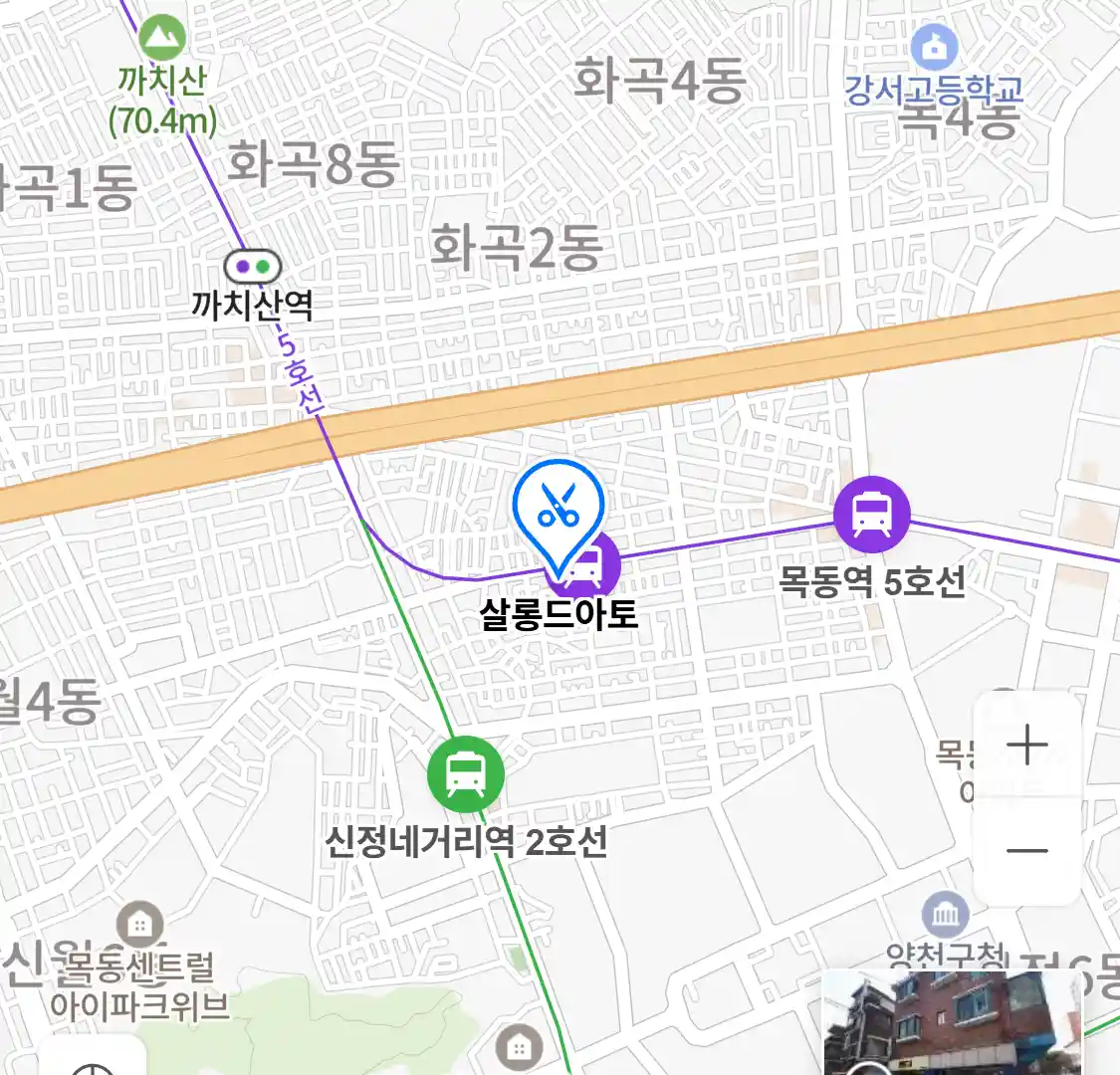Tap the 목동역 5호선 station marker

pos(872,515)
